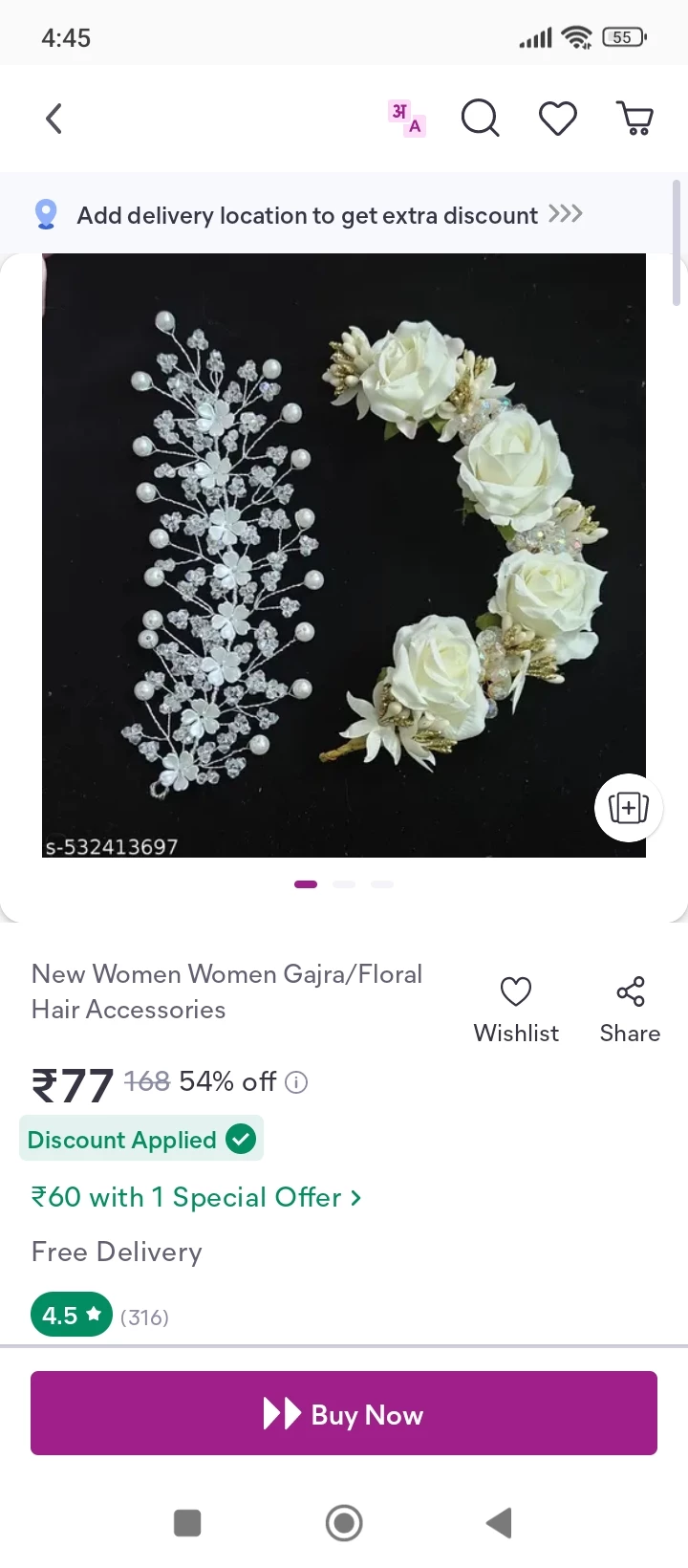This screenshot has height=1568, width=688.
Task: Add this hair accessory to Wishlist
Action: (x=516, y=1009)
